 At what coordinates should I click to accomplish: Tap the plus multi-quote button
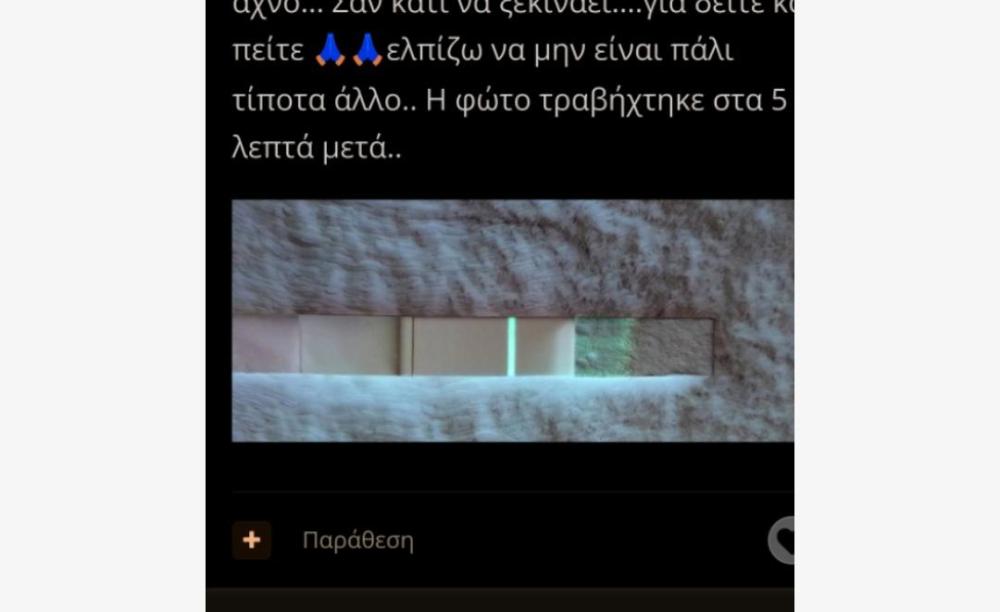[251, 541]
